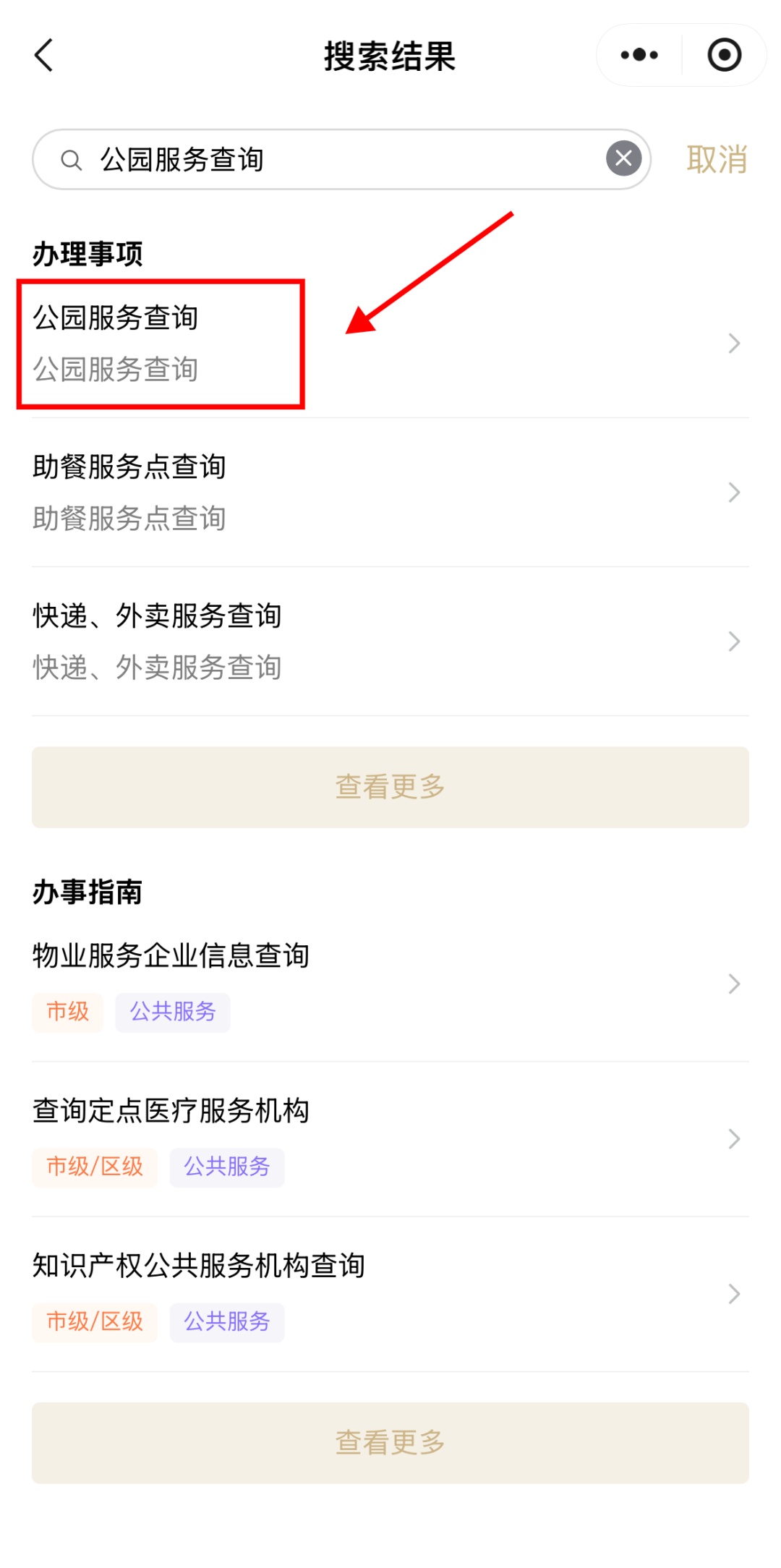
Task: Tap 查看更多 under 办理事项
Action: [x=390, y=787]
